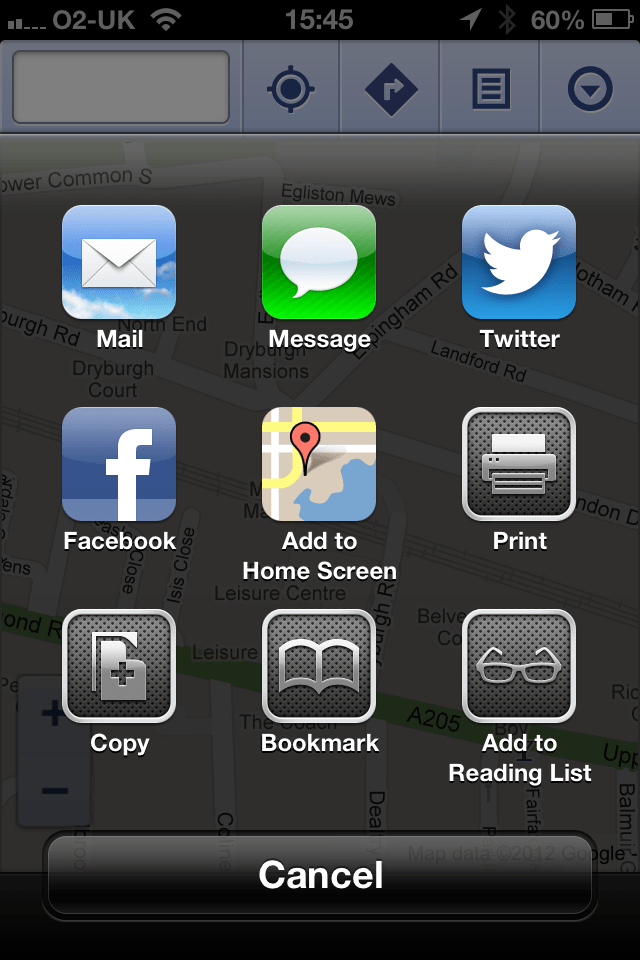Viewport: 640px width, 960px height.
Task: Copy the link
Action: point(119,666)
